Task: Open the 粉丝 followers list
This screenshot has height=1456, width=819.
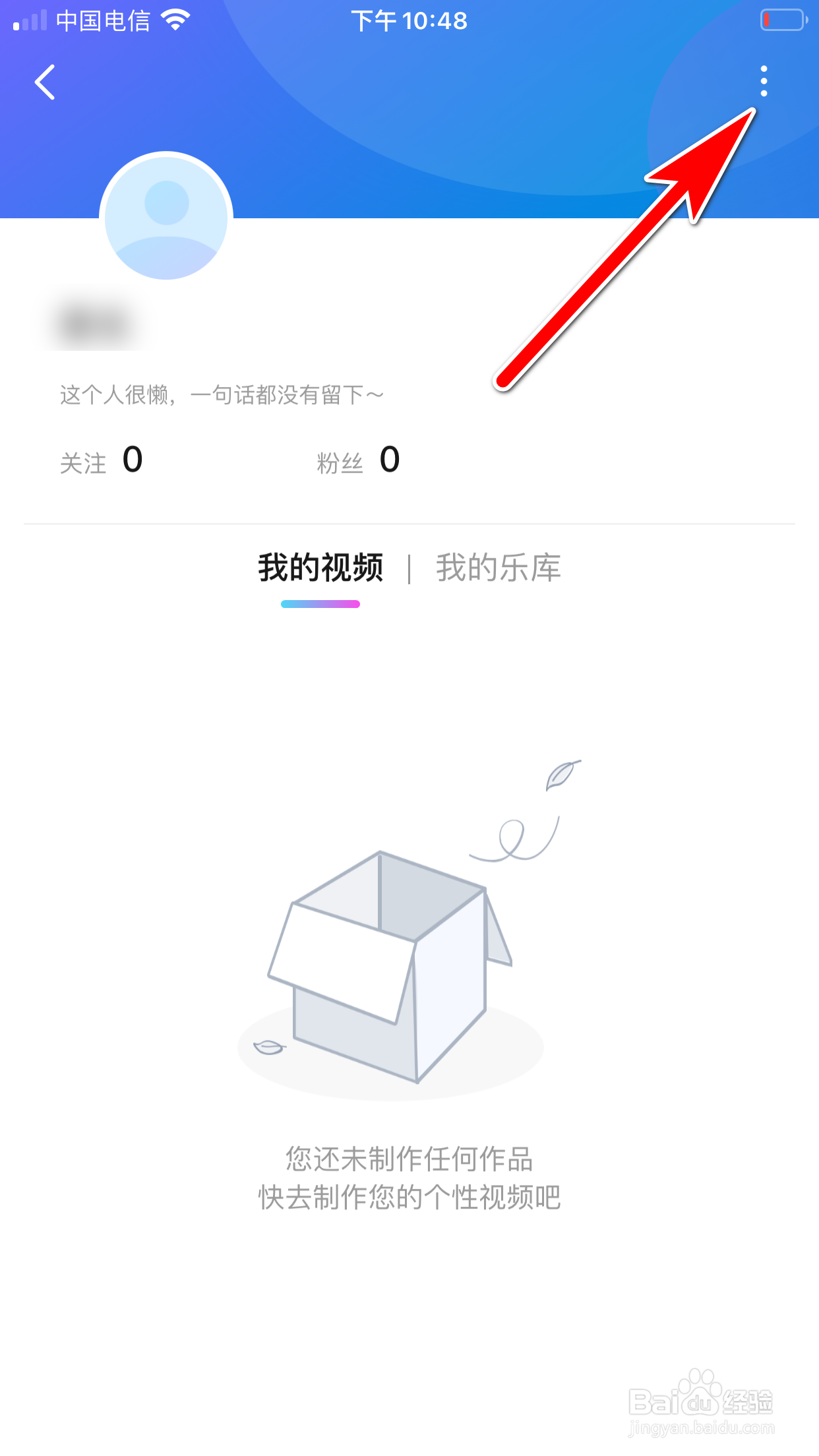Action: (340, 462)
